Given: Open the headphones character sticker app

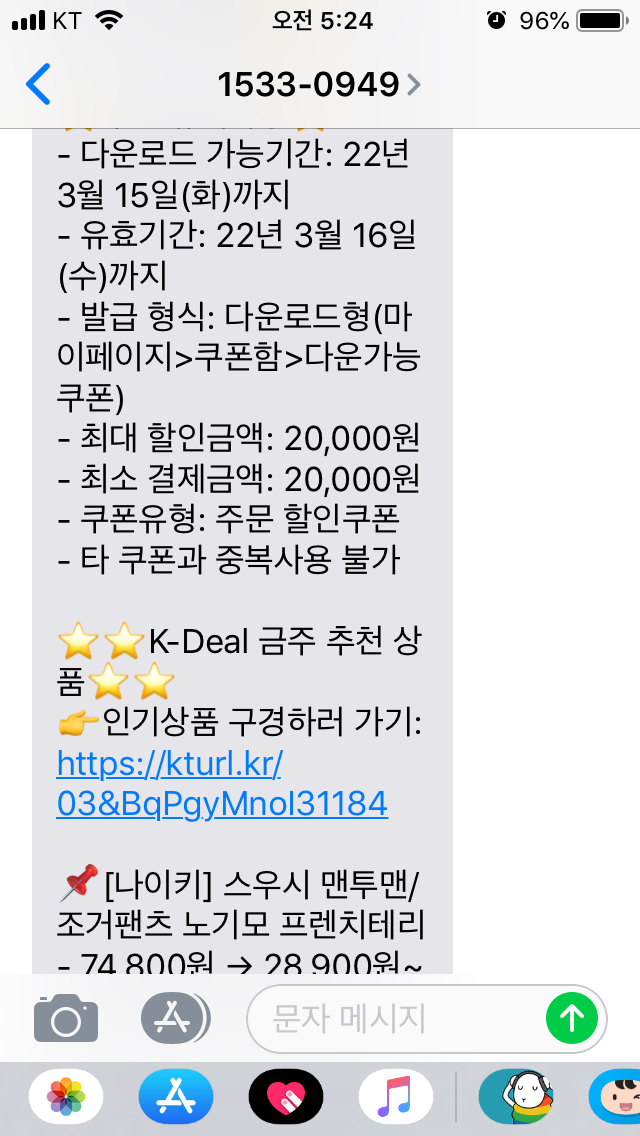Looking at the screenshot, I should pos(516,1097).
